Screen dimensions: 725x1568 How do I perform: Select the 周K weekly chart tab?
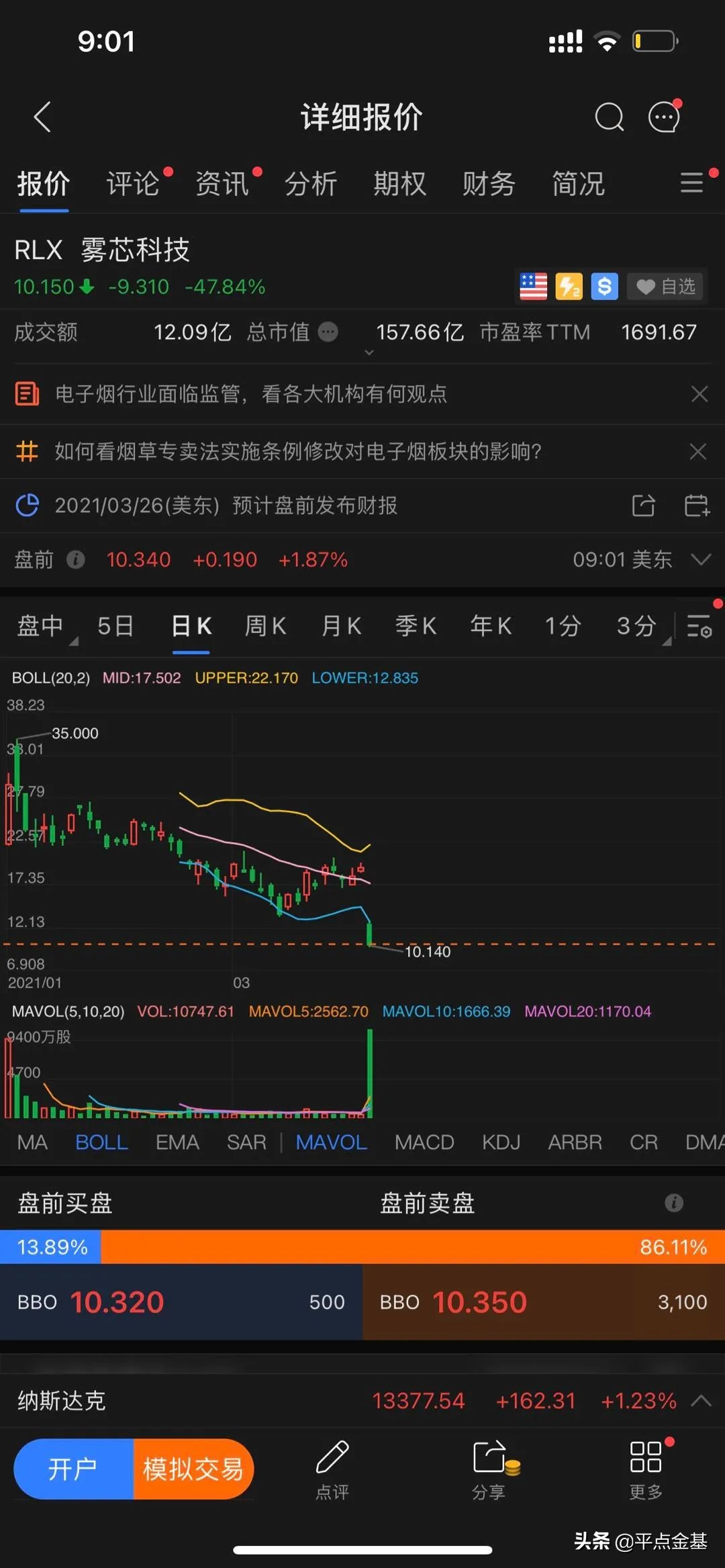point(265,626)
